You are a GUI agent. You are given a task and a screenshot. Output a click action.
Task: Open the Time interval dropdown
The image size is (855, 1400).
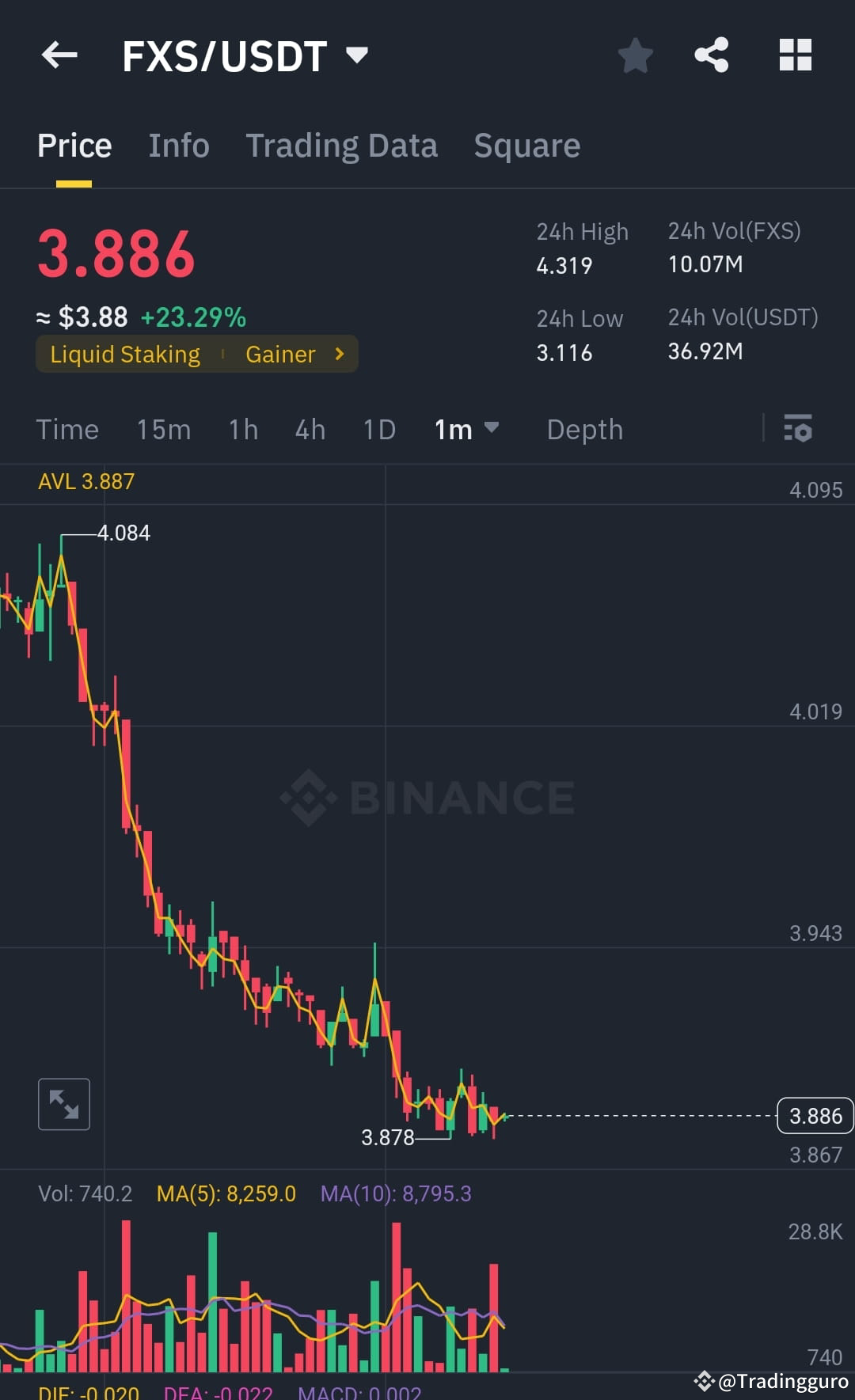[67, 430]
